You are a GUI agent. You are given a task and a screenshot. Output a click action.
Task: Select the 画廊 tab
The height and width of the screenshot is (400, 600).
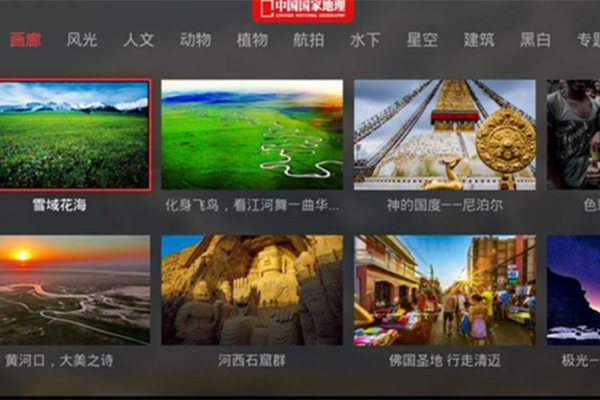tap(26, 40)
